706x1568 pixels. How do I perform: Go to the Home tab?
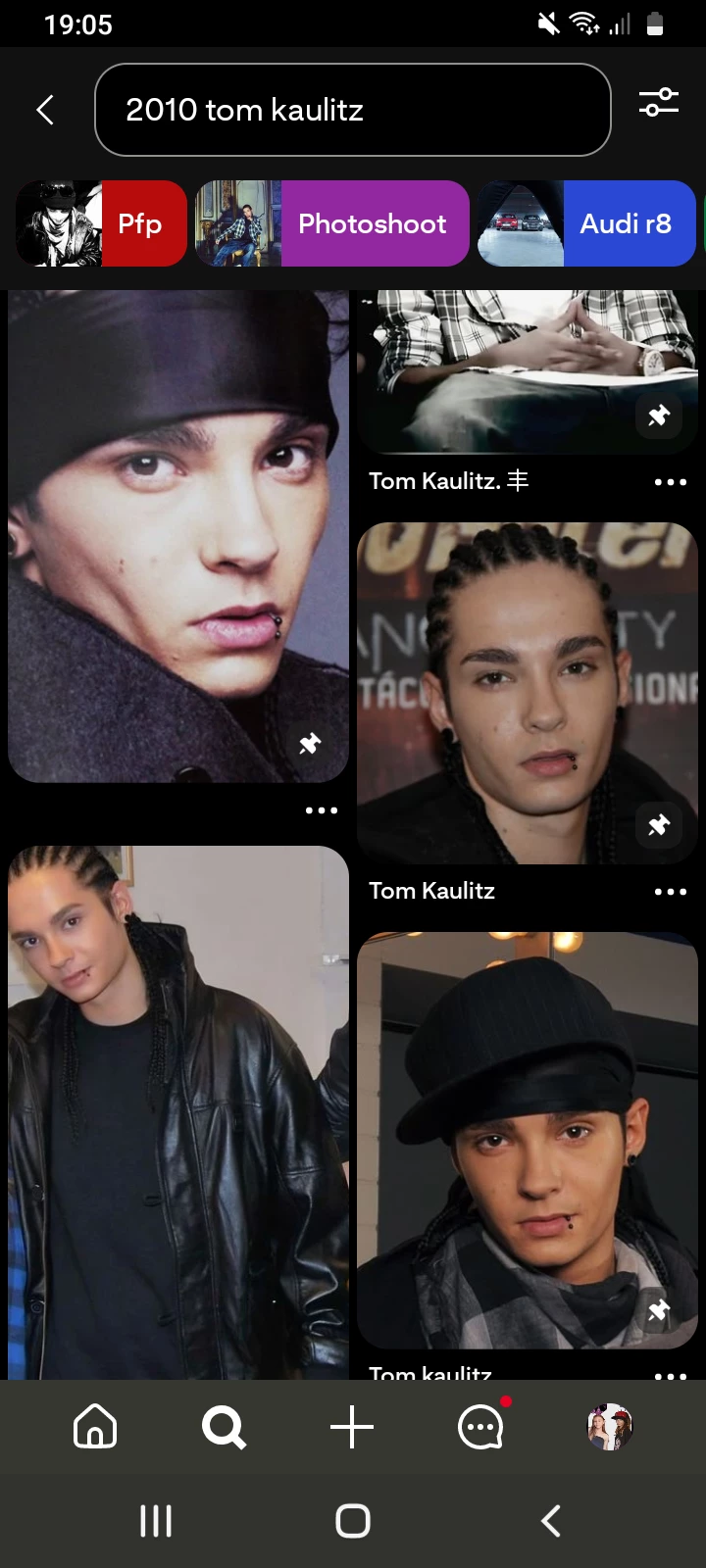click(95, 1426)
